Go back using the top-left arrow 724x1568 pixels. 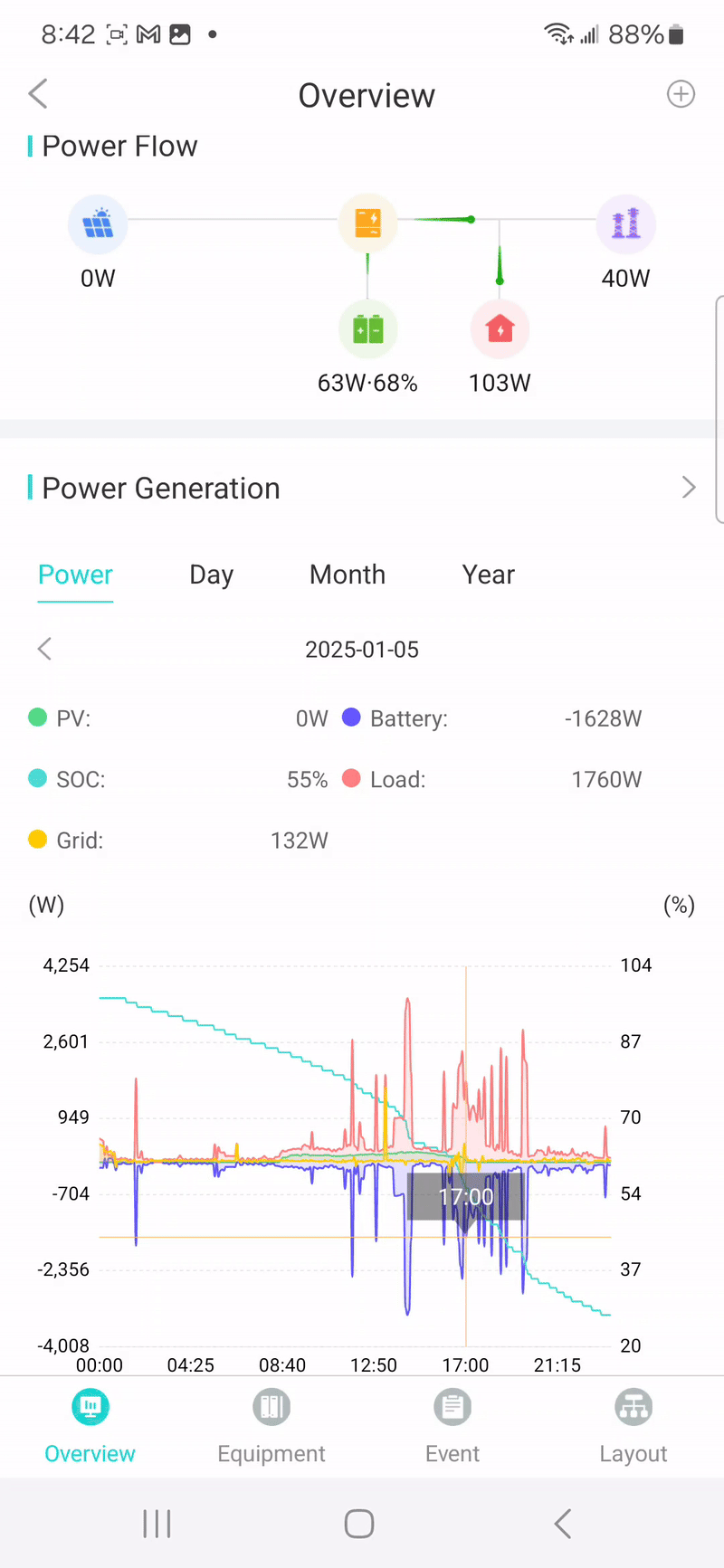pos(38,94)
